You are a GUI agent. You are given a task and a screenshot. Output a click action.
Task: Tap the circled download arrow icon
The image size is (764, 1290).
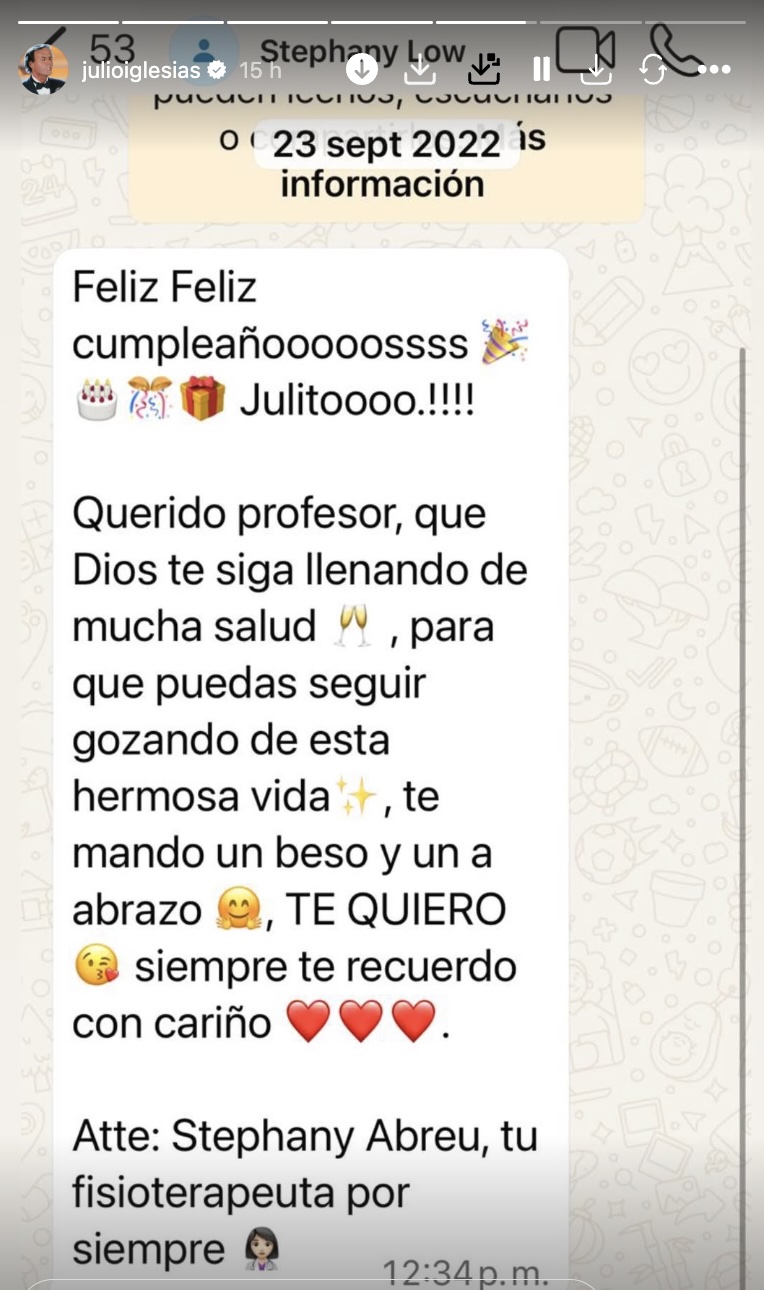coord(362,69)
